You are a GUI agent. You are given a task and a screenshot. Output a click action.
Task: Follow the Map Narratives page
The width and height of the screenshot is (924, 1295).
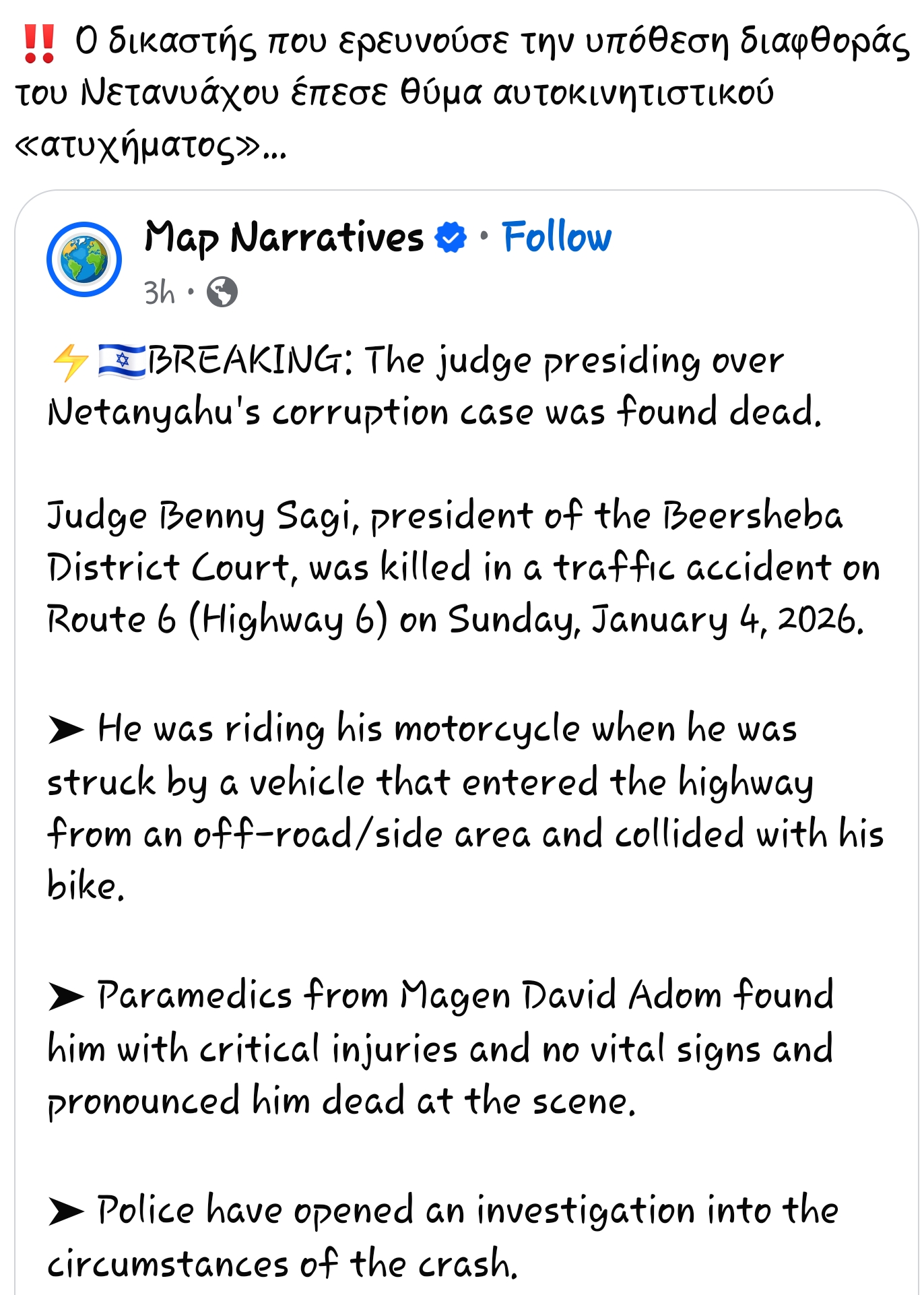[556, 237]
